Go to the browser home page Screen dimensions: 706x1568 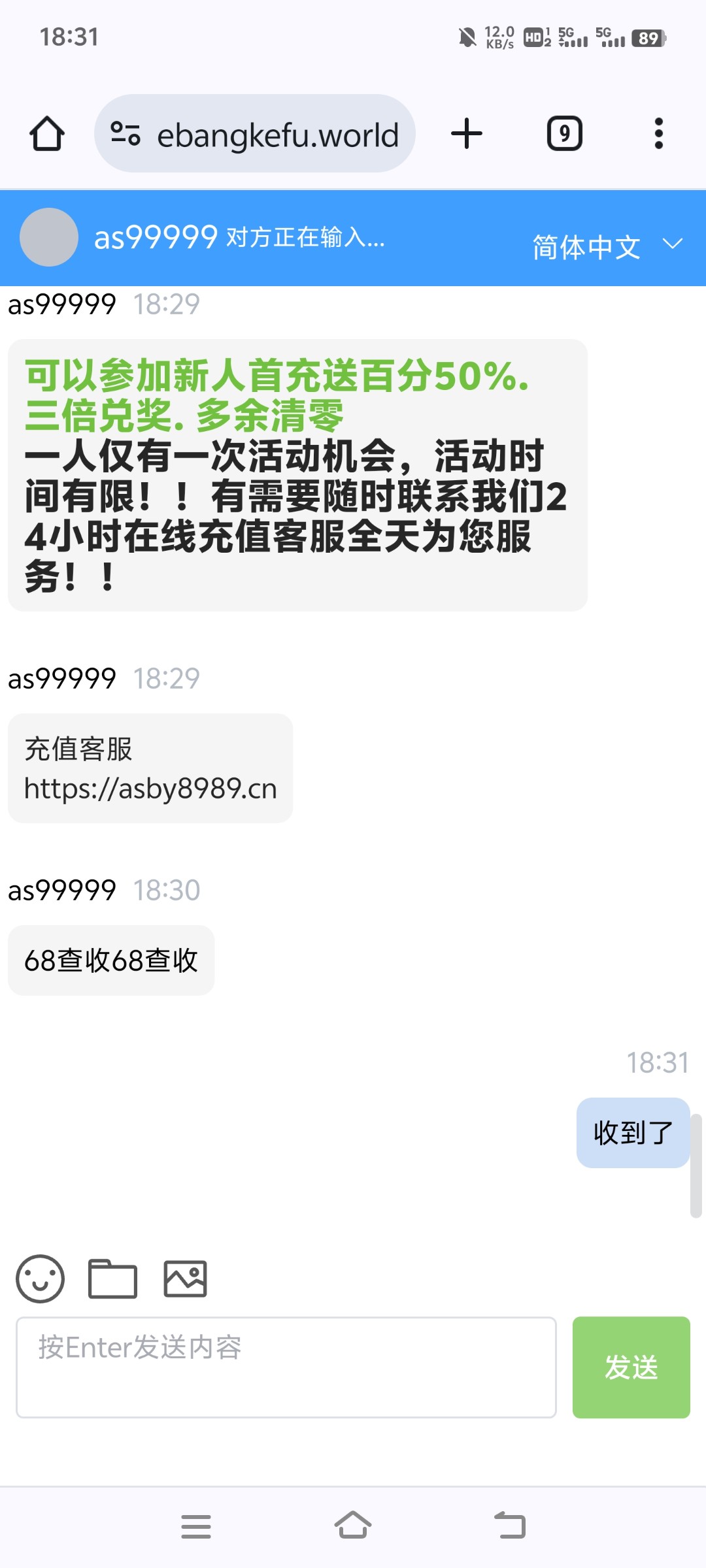[x=47, y=134]
